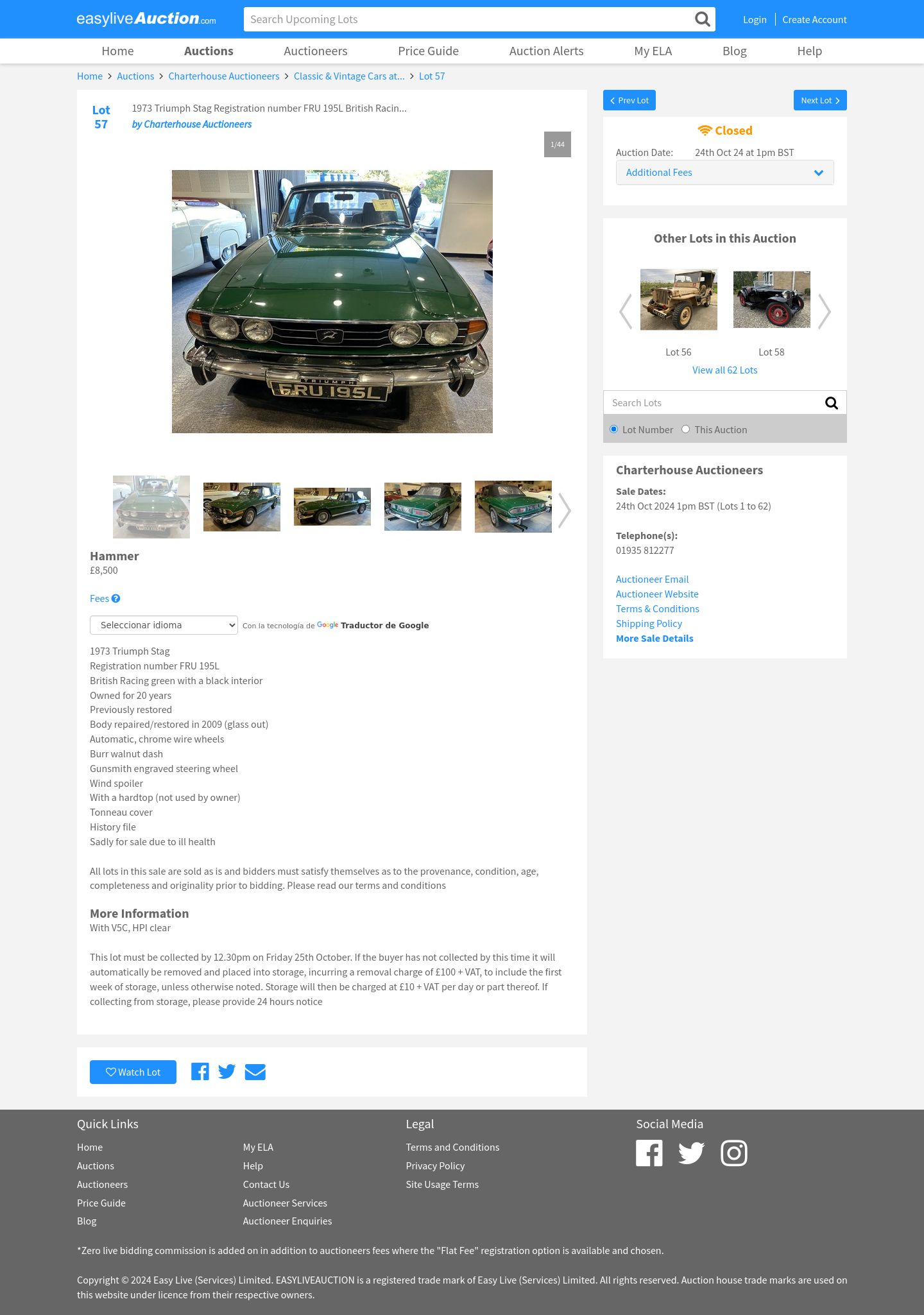The image size is (924, 1315).
Task: Tap the Search Lots input field
Action: (712, 403)
